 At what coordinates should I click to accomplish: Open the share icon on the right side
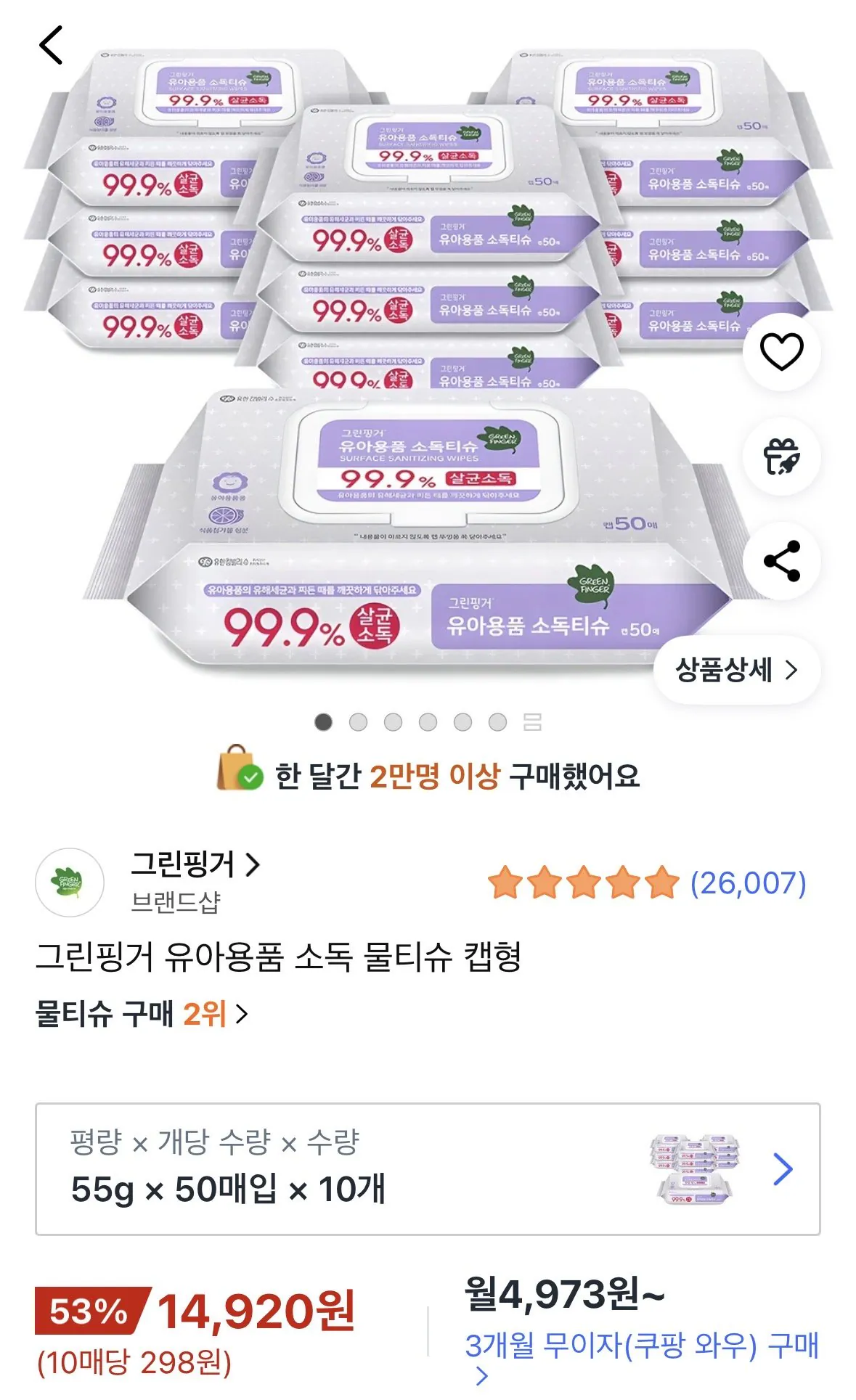[x=781, y=560]
